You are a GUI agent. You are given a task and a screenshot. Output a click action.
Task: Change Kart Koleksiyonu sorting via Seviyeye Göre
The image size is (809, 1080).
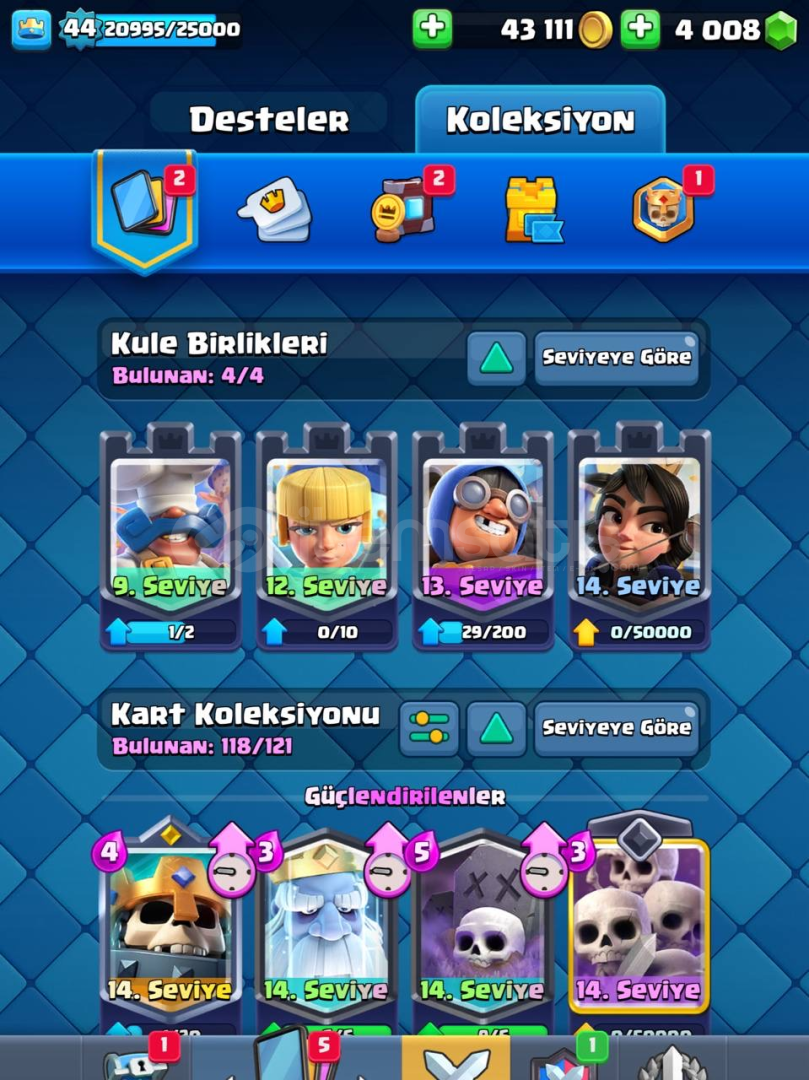(616, 728)
